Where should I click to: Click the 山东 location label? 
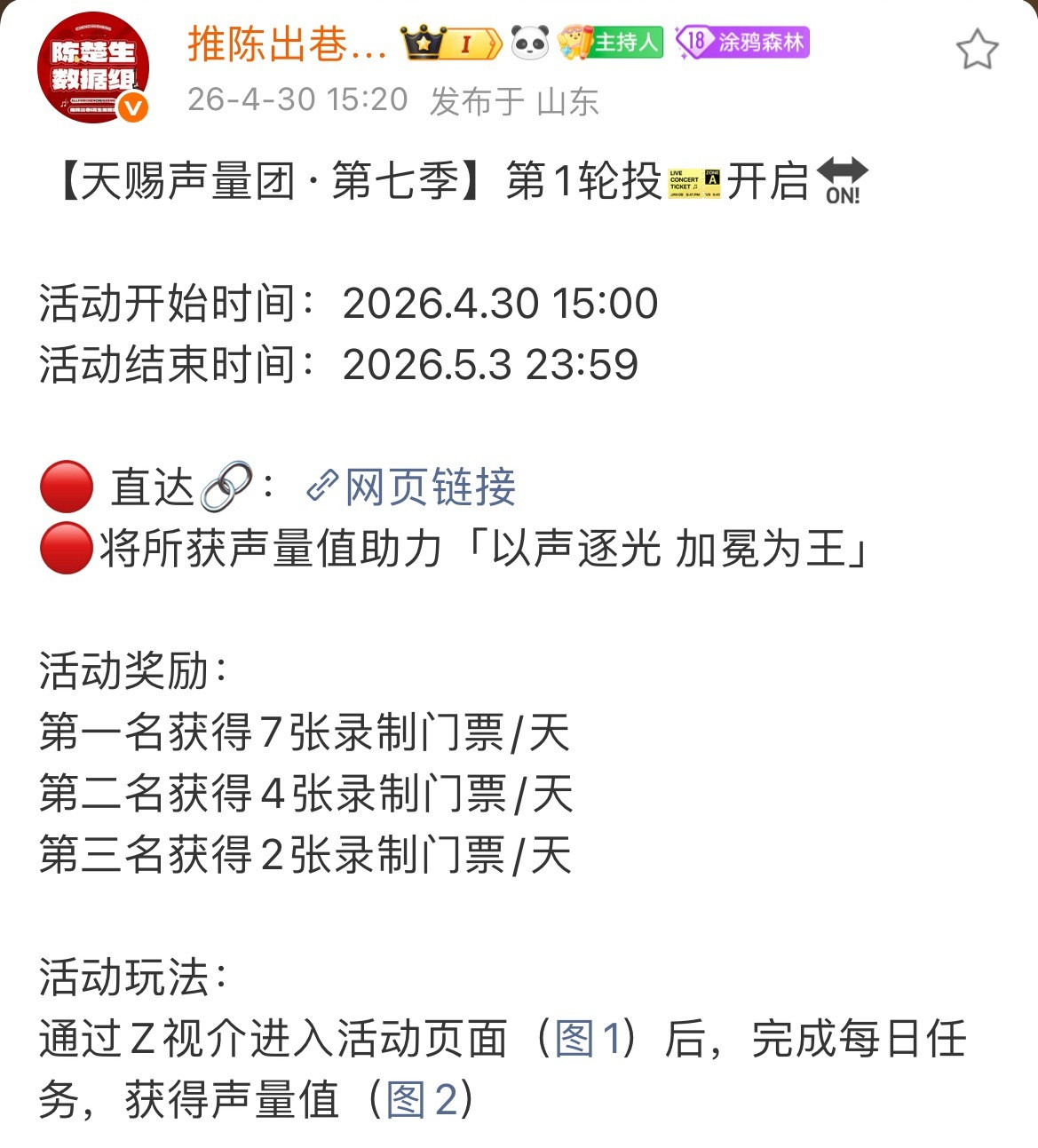(568, 103)
